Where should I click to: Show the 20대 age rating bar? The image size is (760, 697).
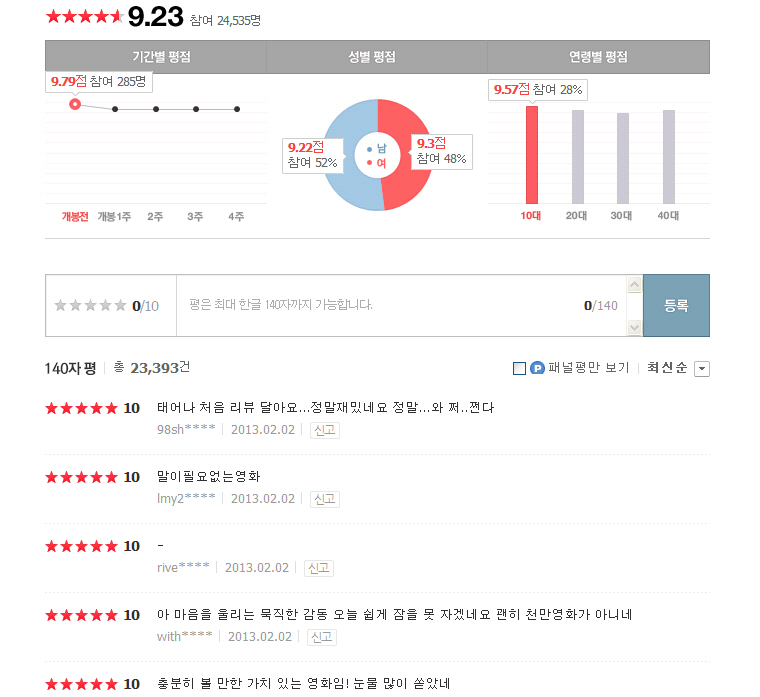577,157
